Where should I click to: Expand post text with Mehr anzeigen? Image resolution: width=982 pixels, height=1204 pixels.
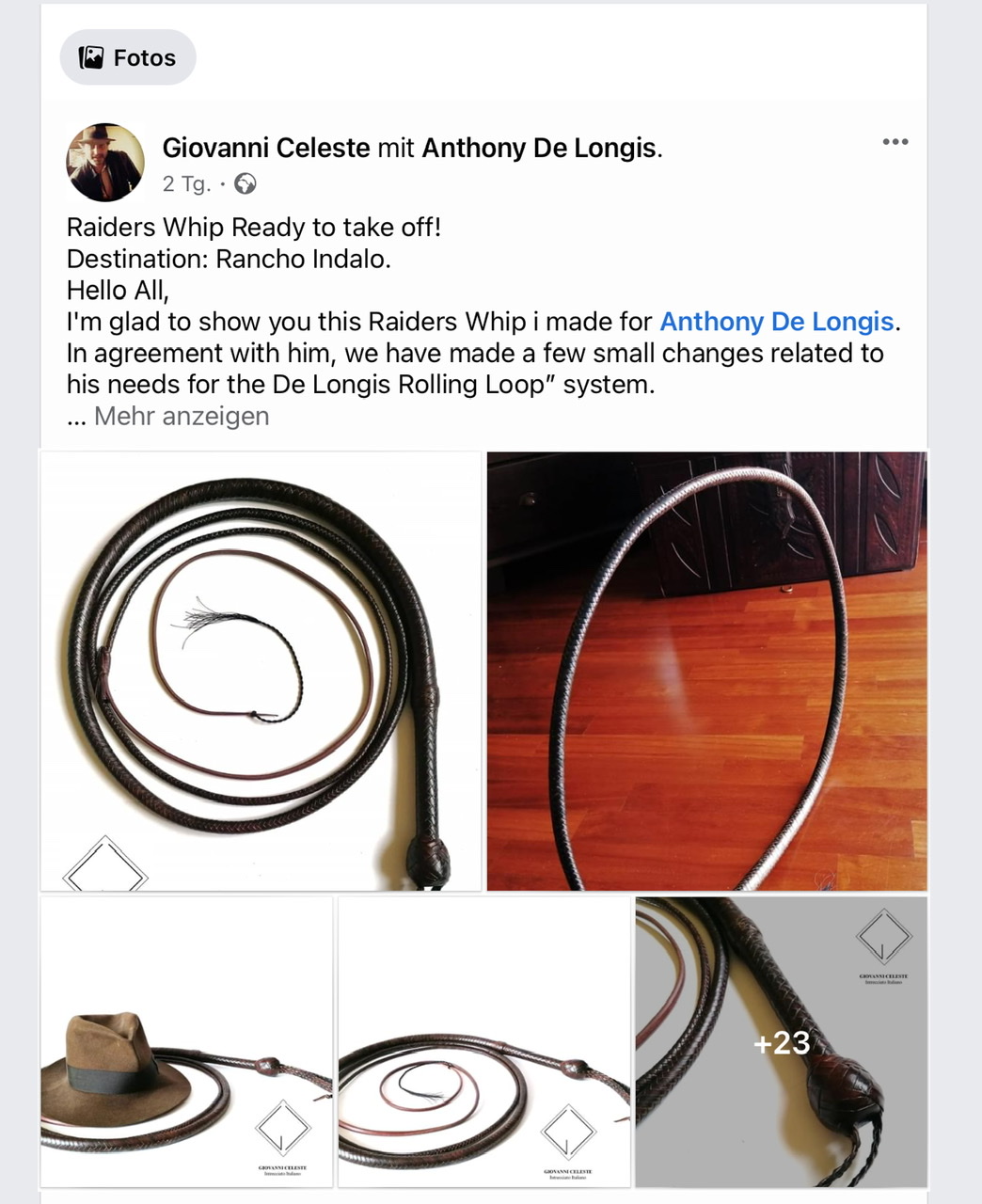pos(182,416)
